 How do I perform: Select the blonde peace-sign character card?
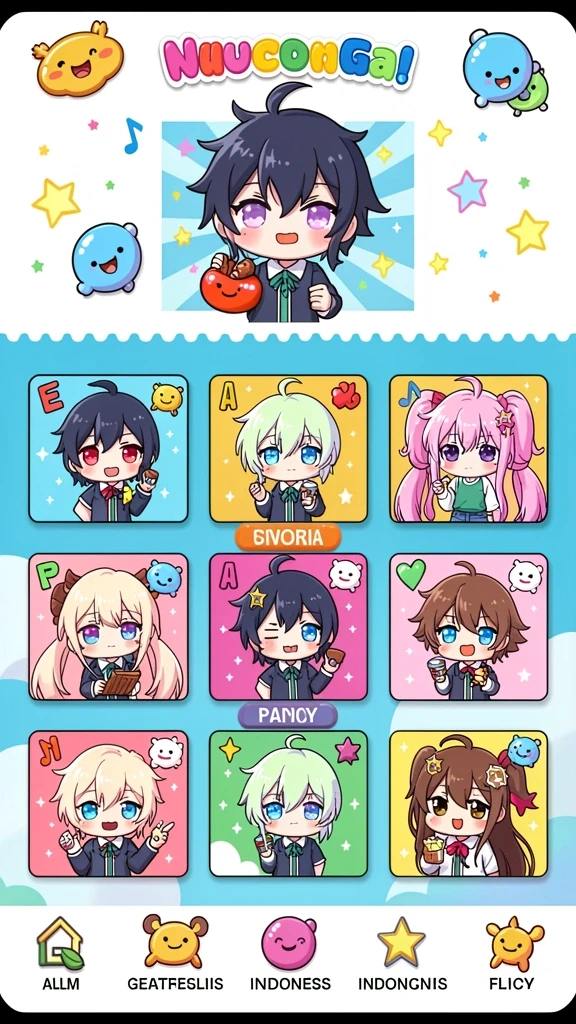pyautogui.click(x=108, y=803)
